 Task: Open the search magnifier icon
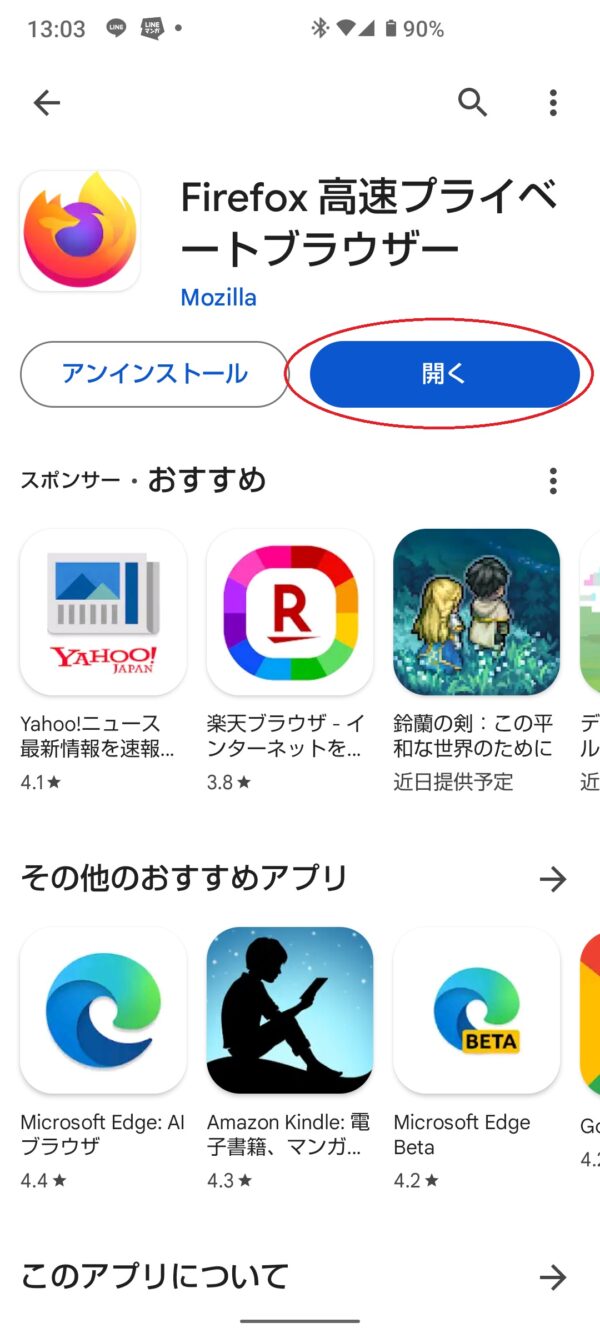pos(472,102)
